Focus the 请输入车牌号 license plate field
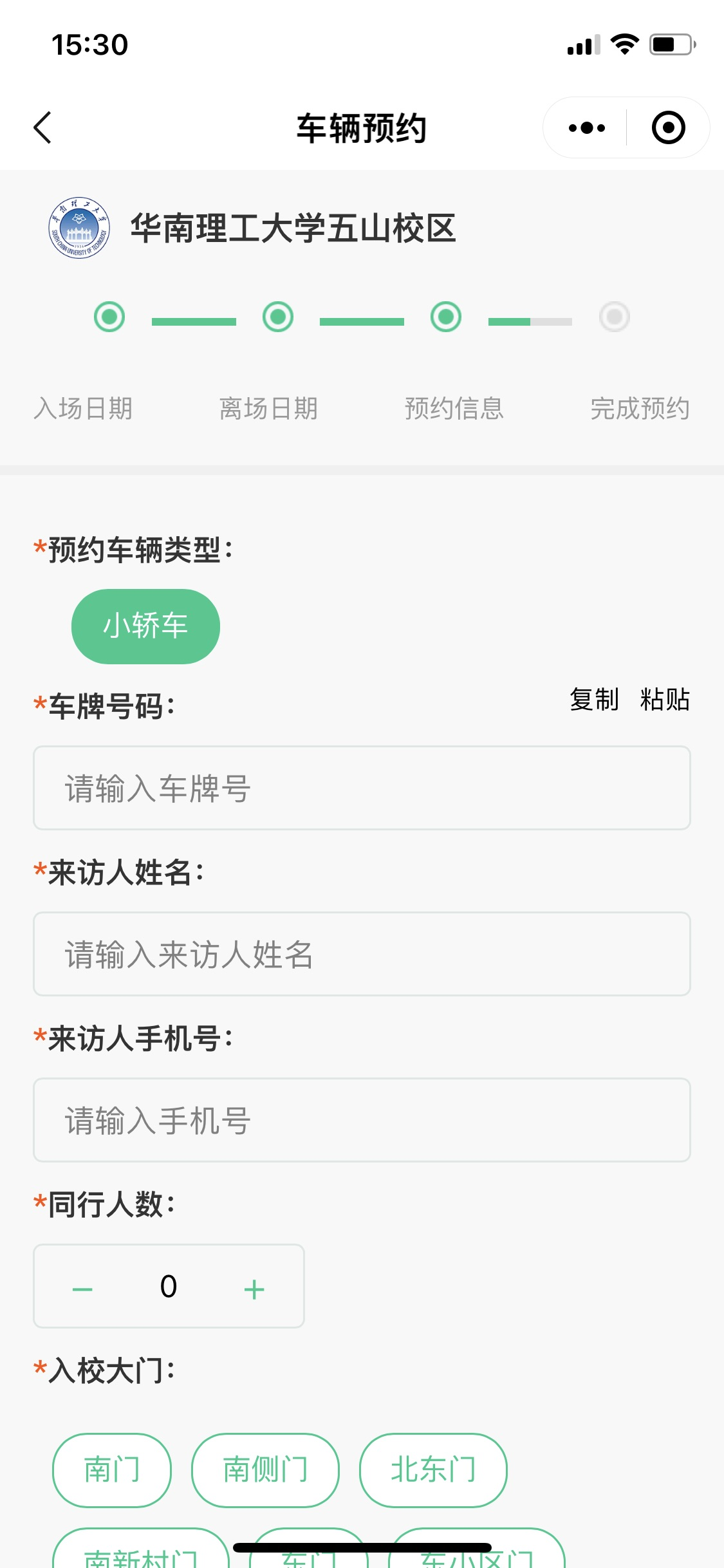Screen dimensions: 724x1568 (362, 788)
